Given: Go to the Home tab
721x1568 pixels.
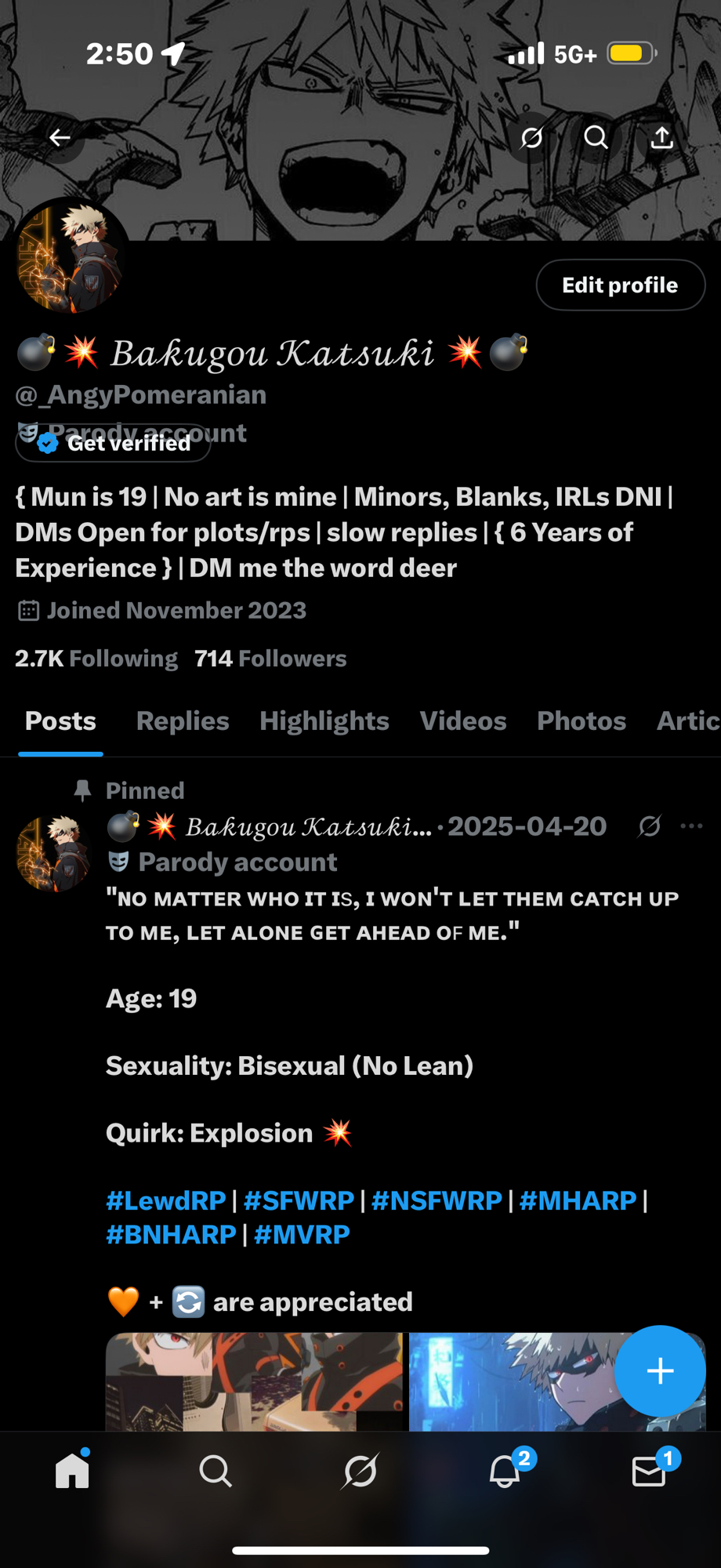Looking at the screenshot, I should pos(72,1471).
